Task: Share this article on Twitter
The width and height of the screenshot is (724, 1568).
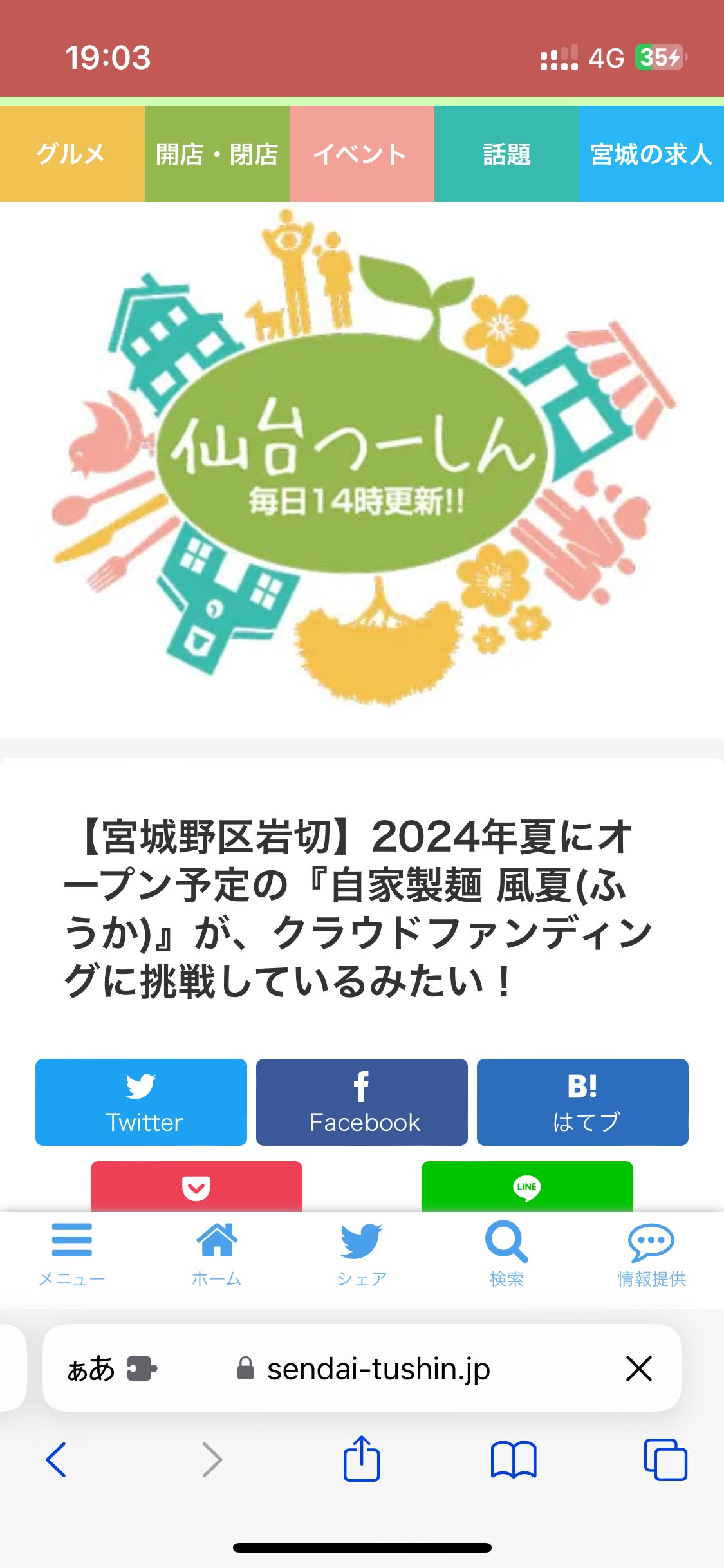Action: 141,1102
